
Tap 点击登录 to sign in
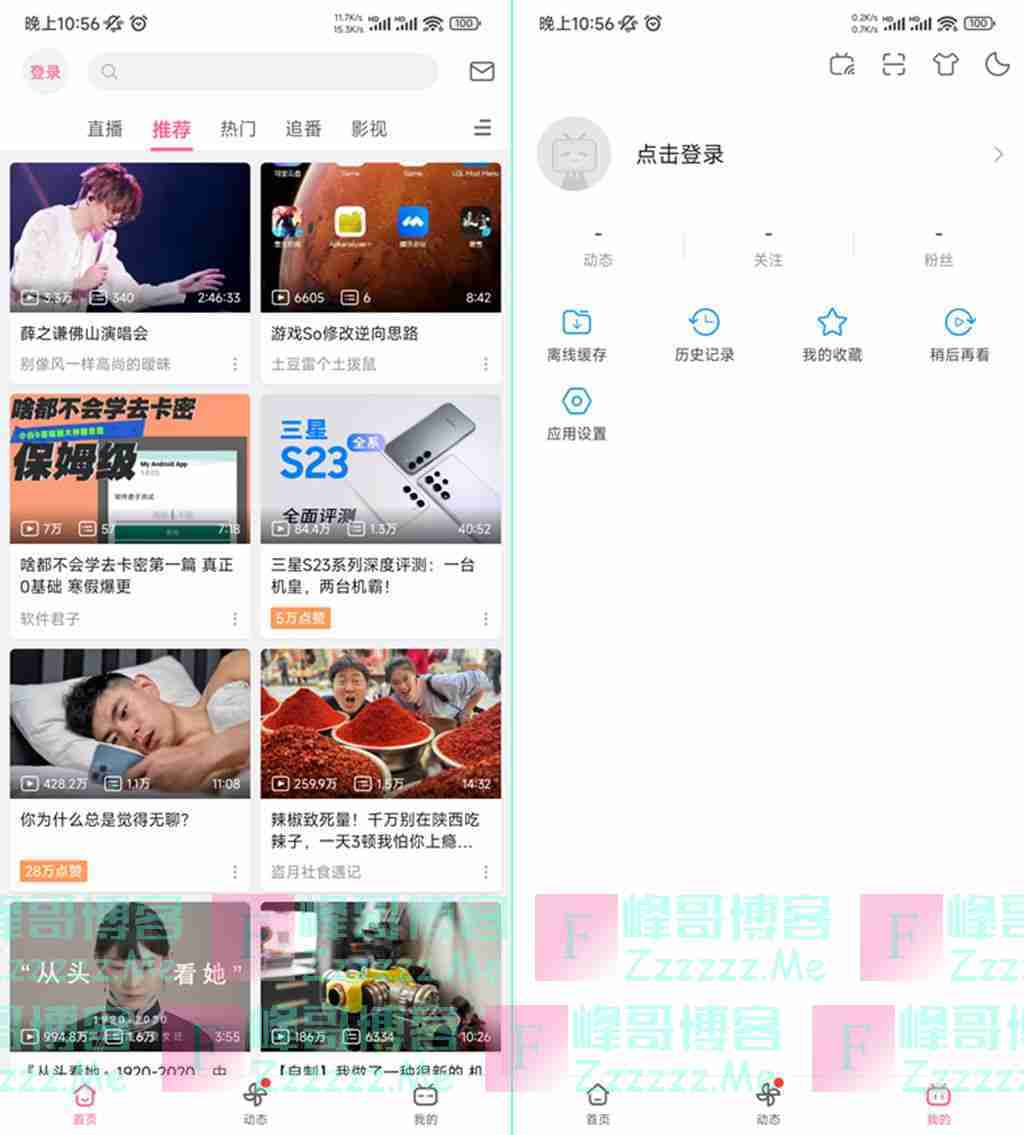[x=680, y=154]
